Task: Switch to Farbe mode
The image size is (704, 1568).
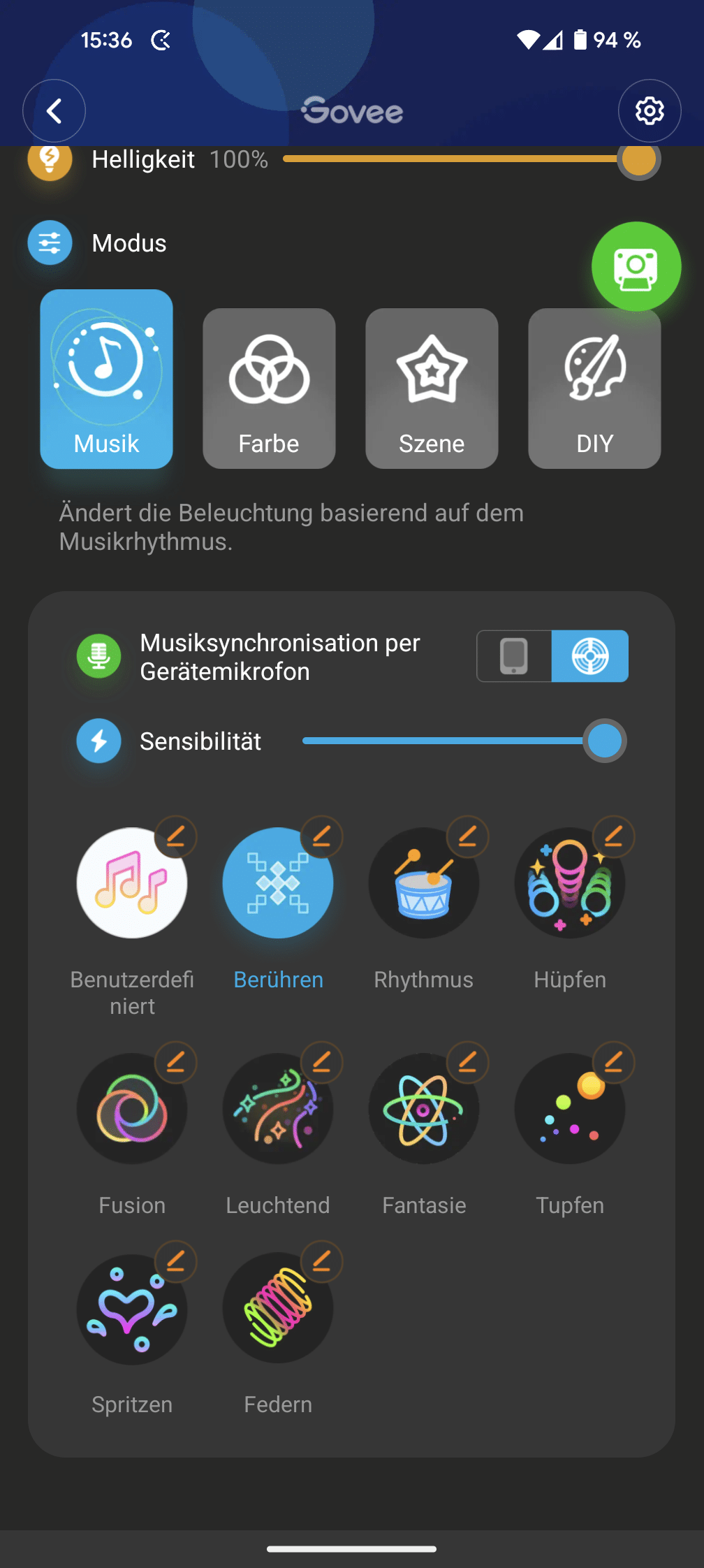Action: pos(269,389)
